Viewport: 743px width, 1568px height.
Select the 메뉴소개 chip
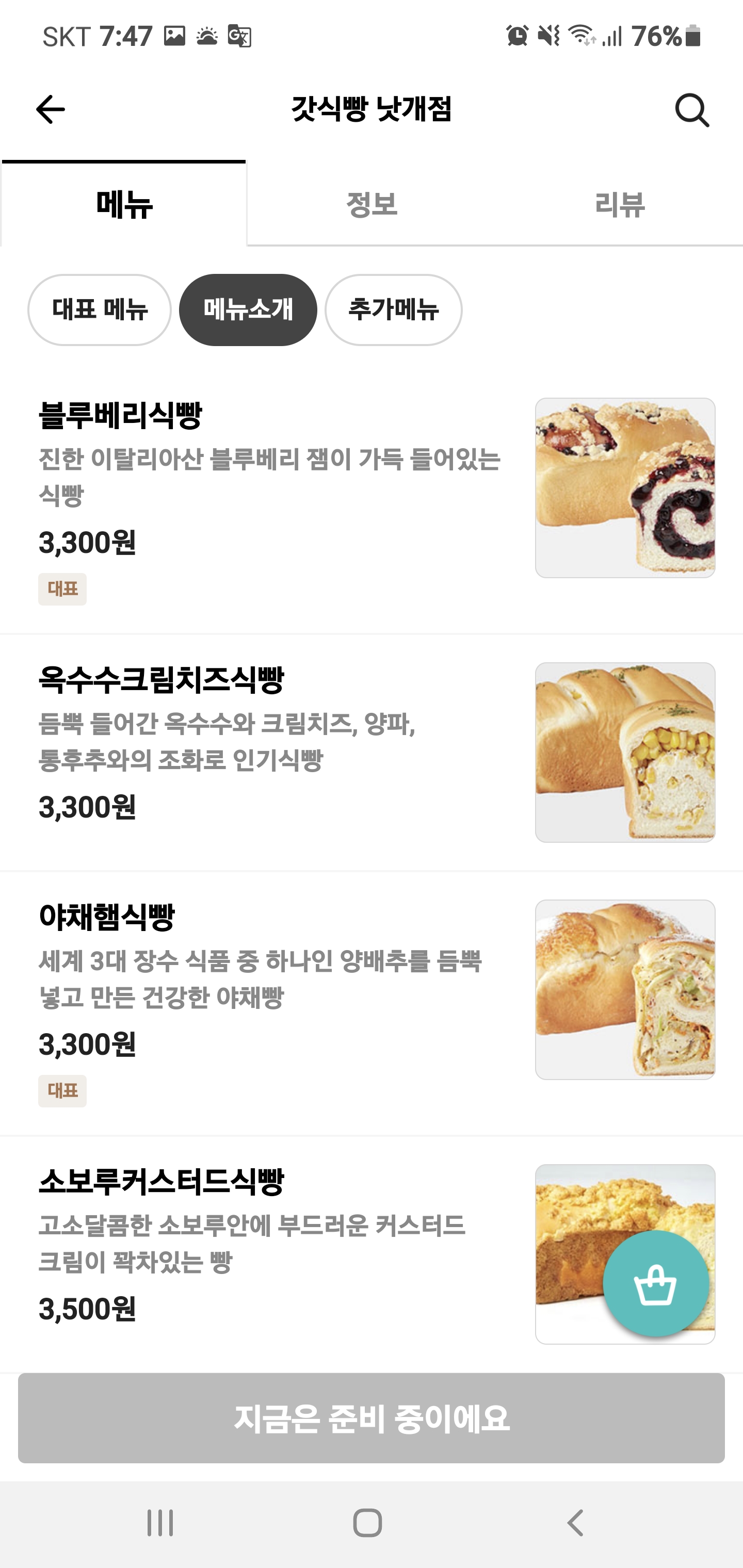(248, 310)
